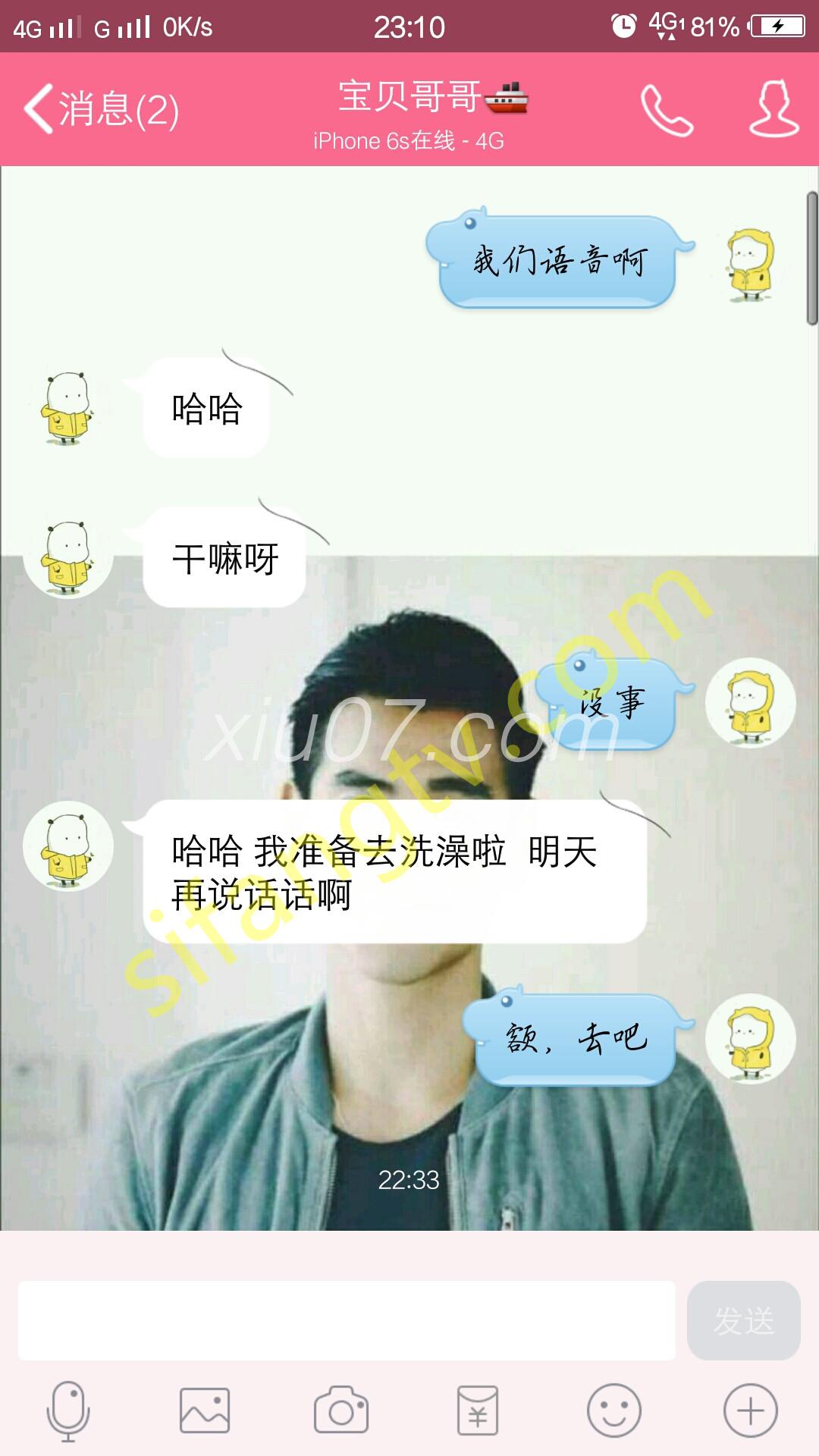819x1456 pixels.
Task: Start a voice call with 宝贝哥哥
Action: 667,110
